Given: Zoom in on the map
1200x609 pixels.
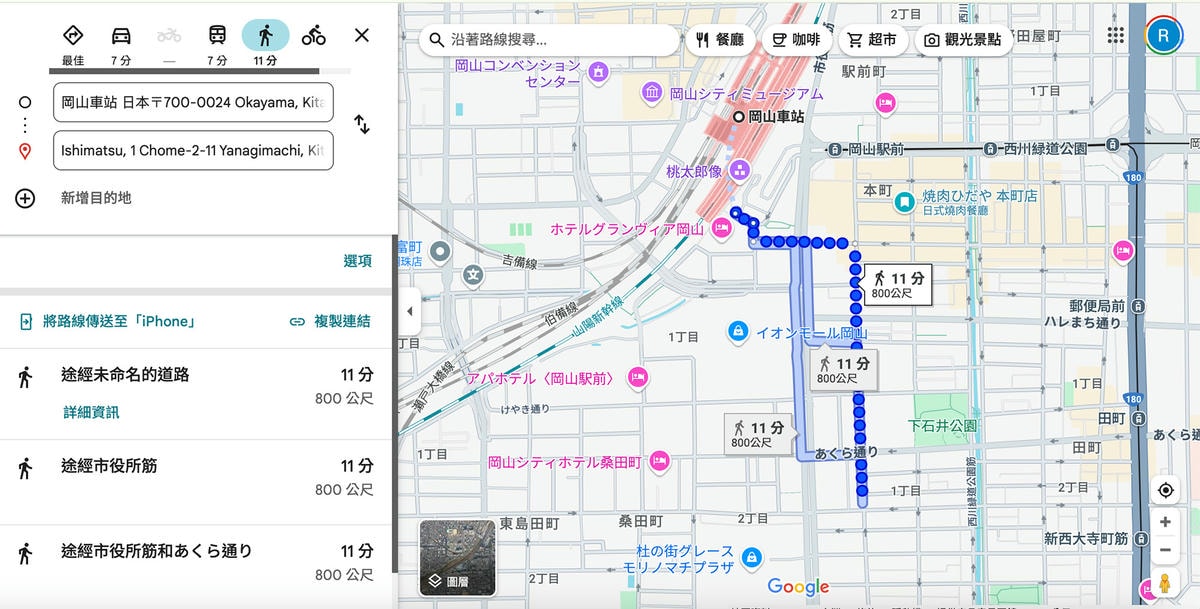Looking at the screenshot, I should (x=1165, y=522).
